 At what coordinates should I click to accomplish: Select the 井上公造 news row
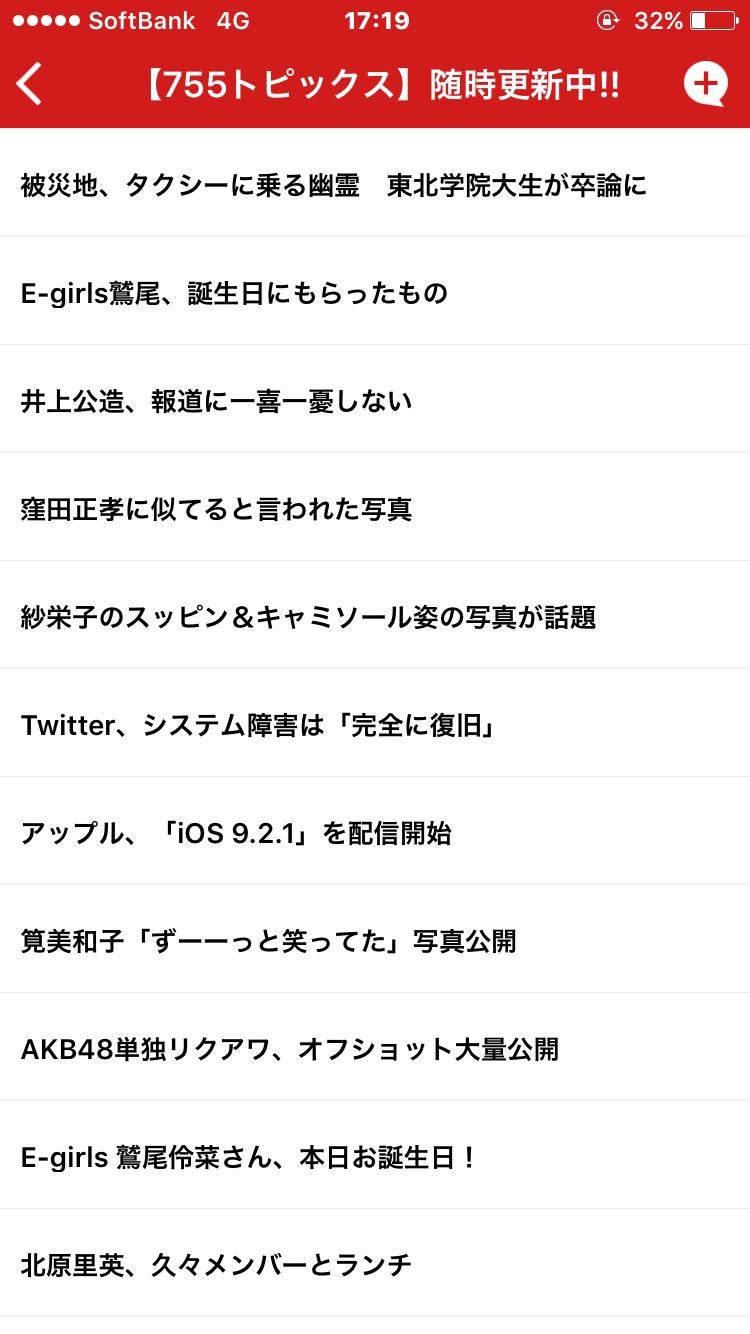(x=216, y=401)
